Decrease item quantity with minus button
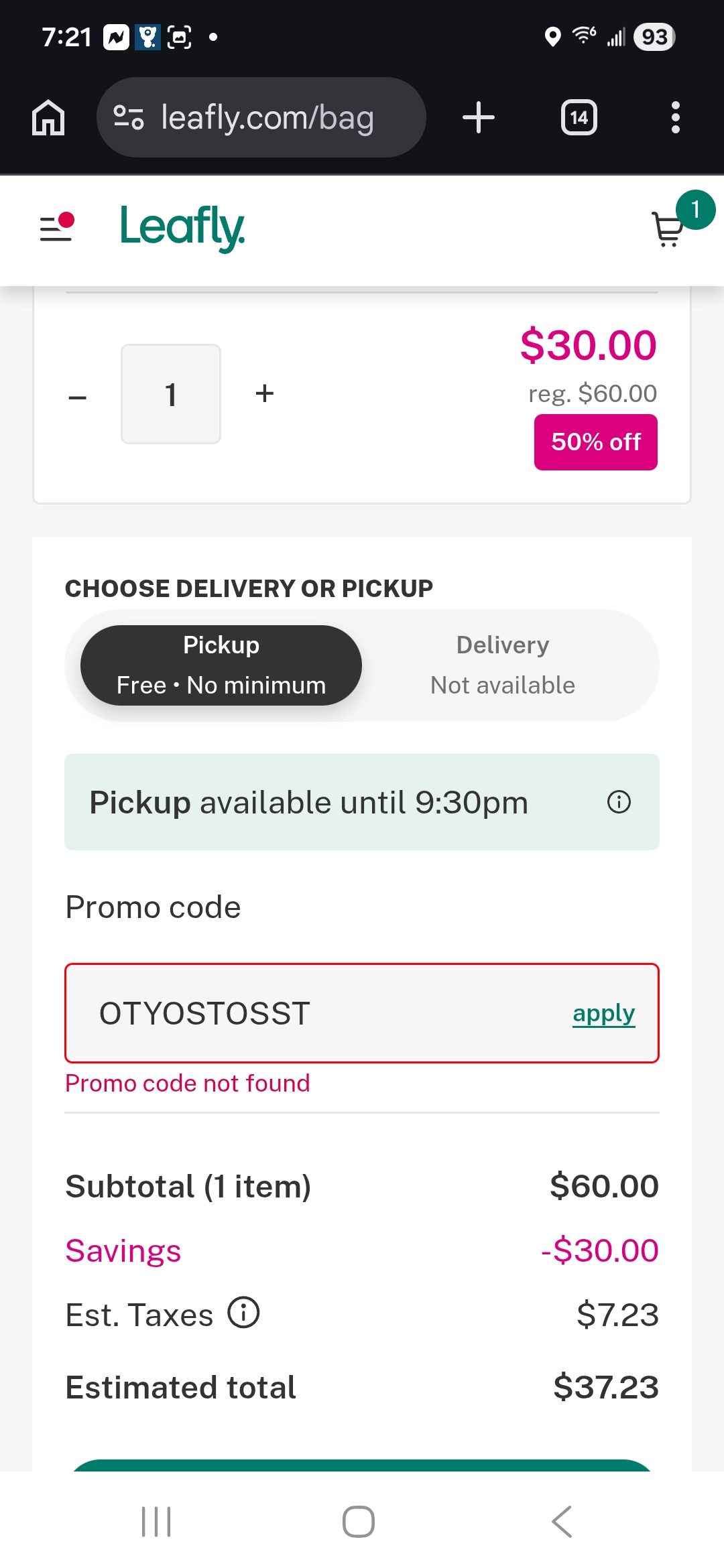The width and height of the screenshot is (724, 1568). point(78,397)
